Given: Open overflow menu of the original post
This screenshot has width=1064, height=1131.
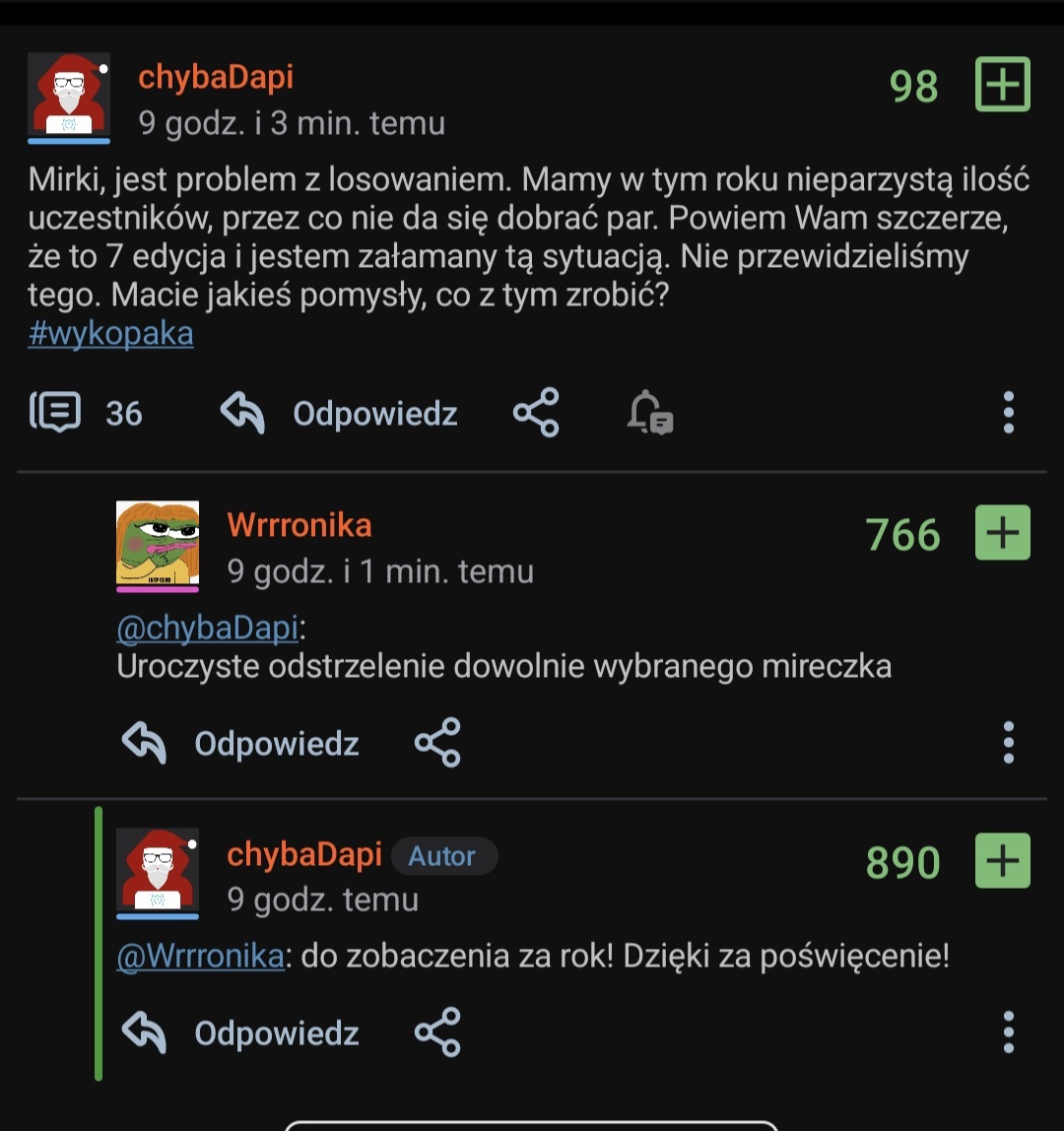Looking at the screenshot, I should point(1008,412).
